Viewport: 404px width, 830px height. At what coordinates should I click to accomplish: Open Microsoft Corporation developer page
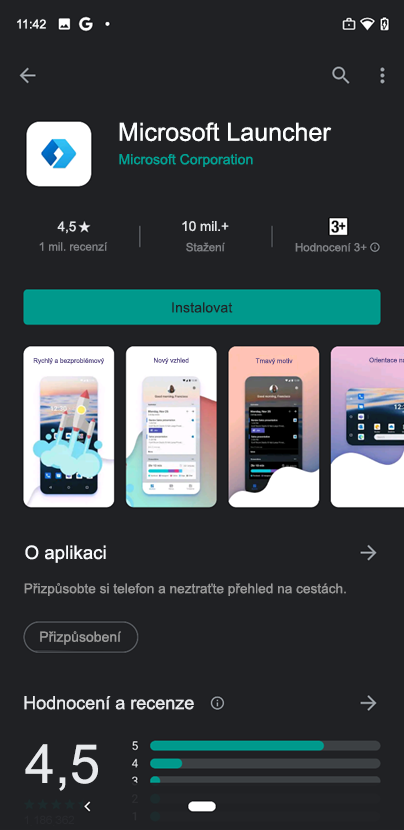185,159
